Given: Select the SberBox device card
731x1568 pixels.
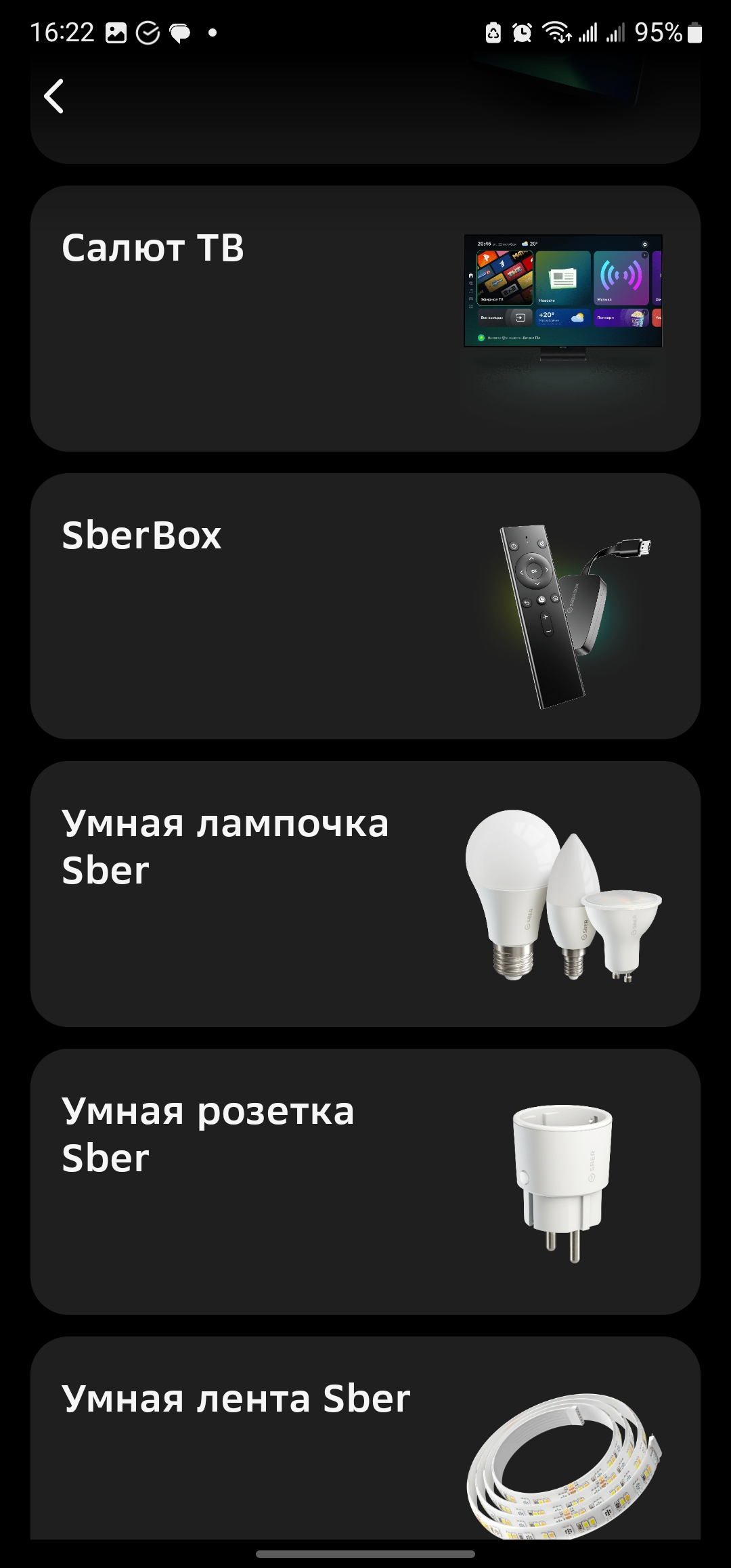Looking at the screenshot, I should pos(365,606).
